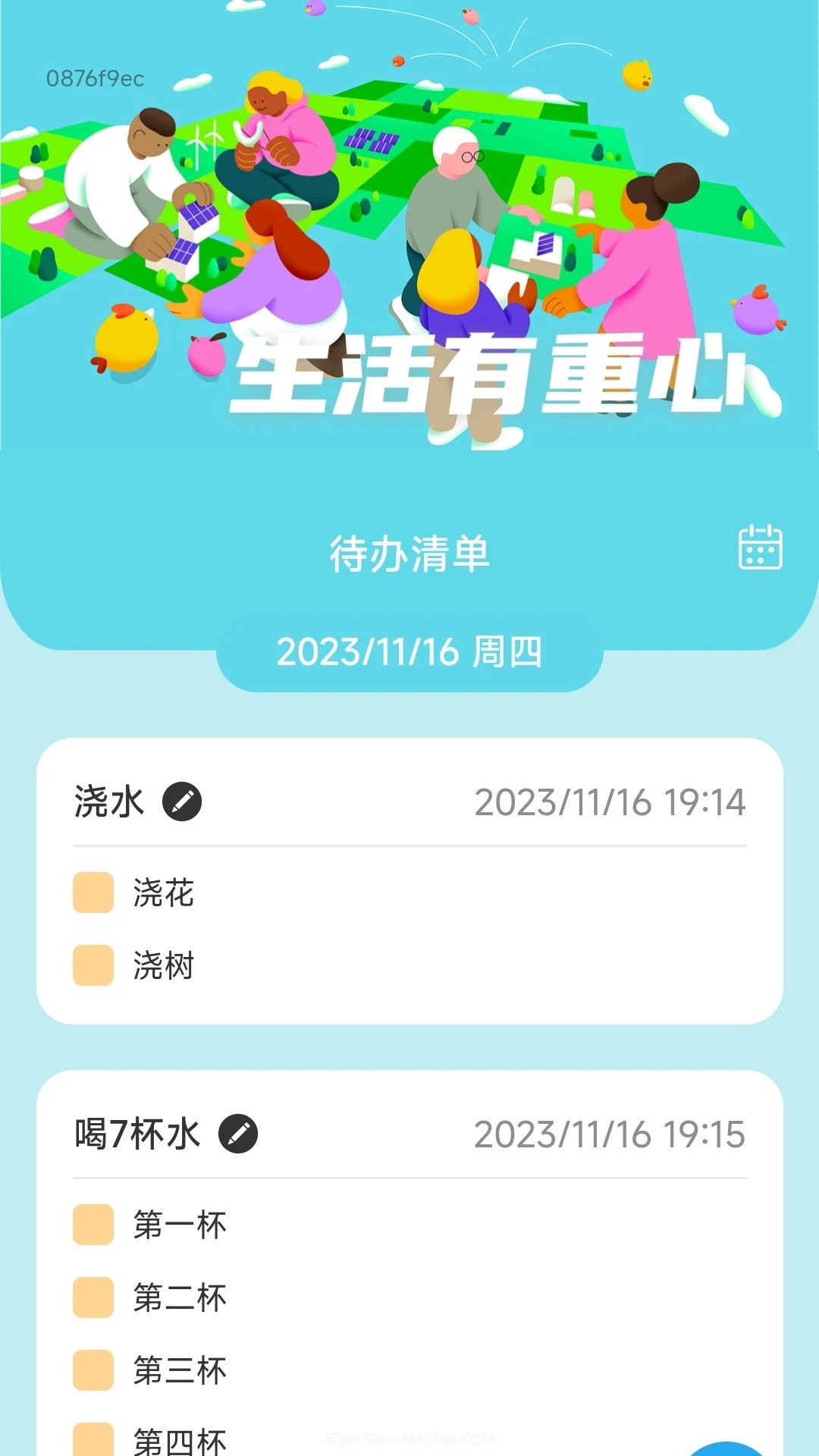Tap the device code 0876f9ec text

pyautogui.click(x=94, y=76)
